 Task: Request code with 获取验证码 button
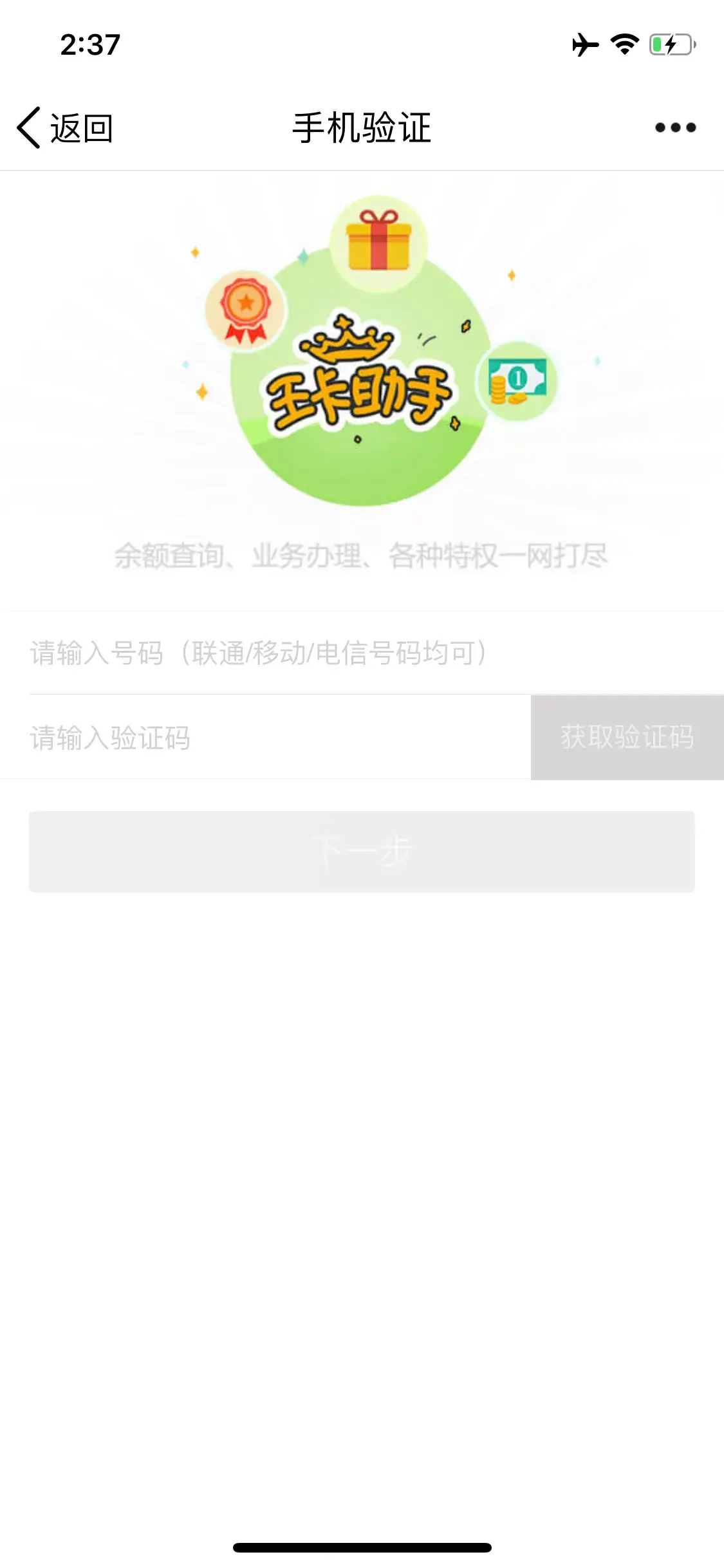pos(627,738)
